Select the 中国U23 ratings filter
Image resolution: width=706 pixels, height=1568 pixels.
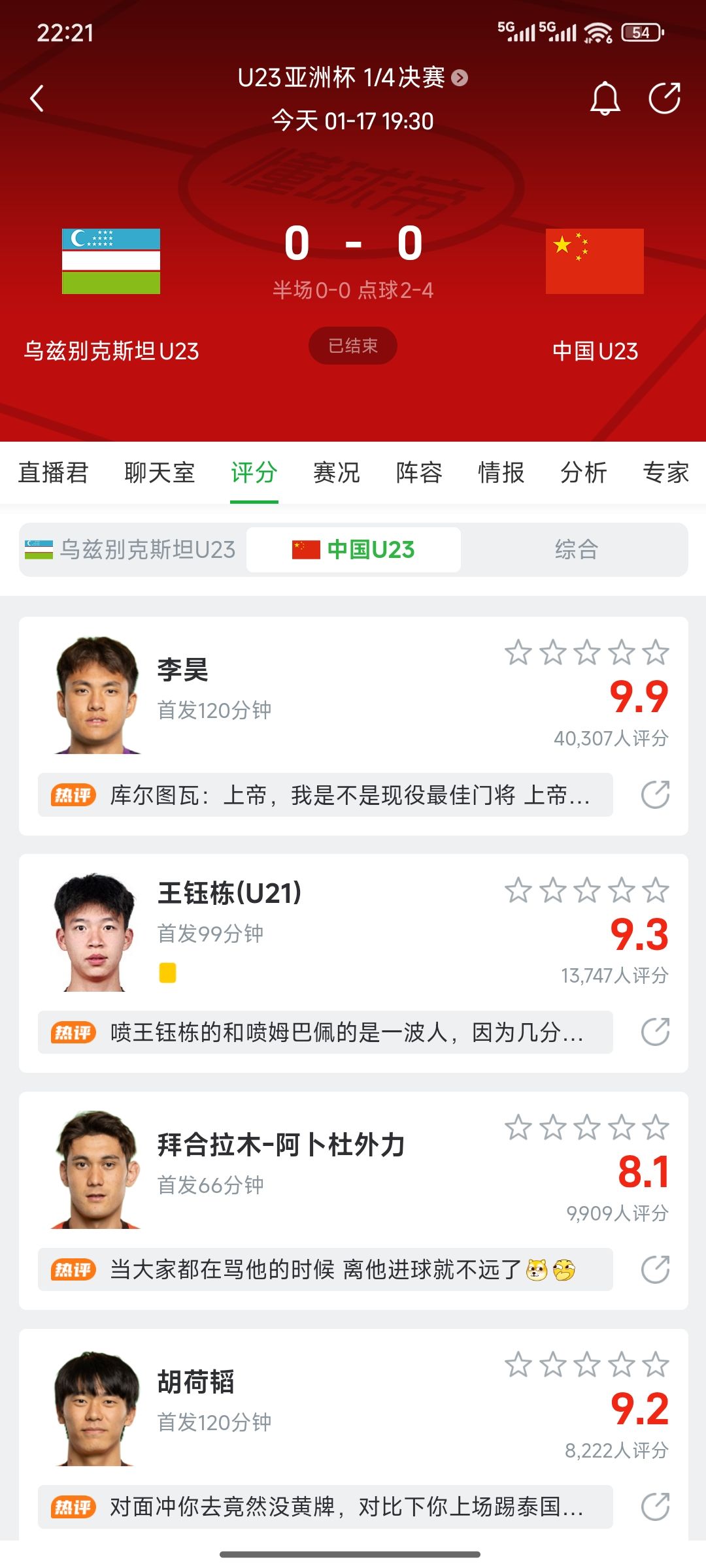tap(353, 549)
